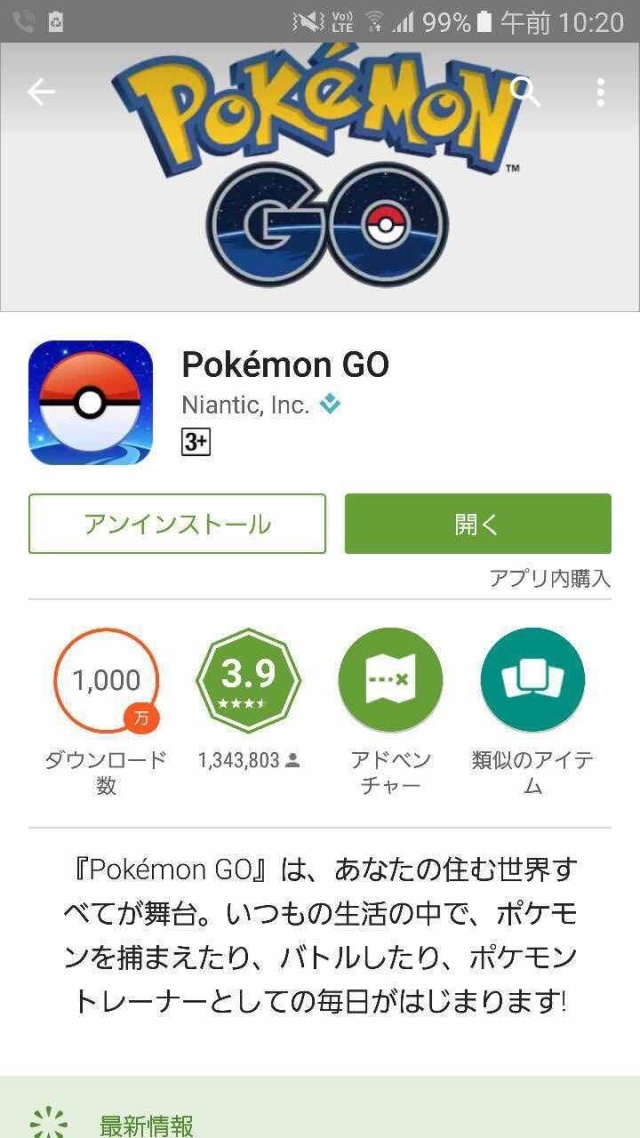The height and width of the screenshot is (1138, 640).
Task: Open the three-dot overflow menu
Action: click(x=600, y=93)
